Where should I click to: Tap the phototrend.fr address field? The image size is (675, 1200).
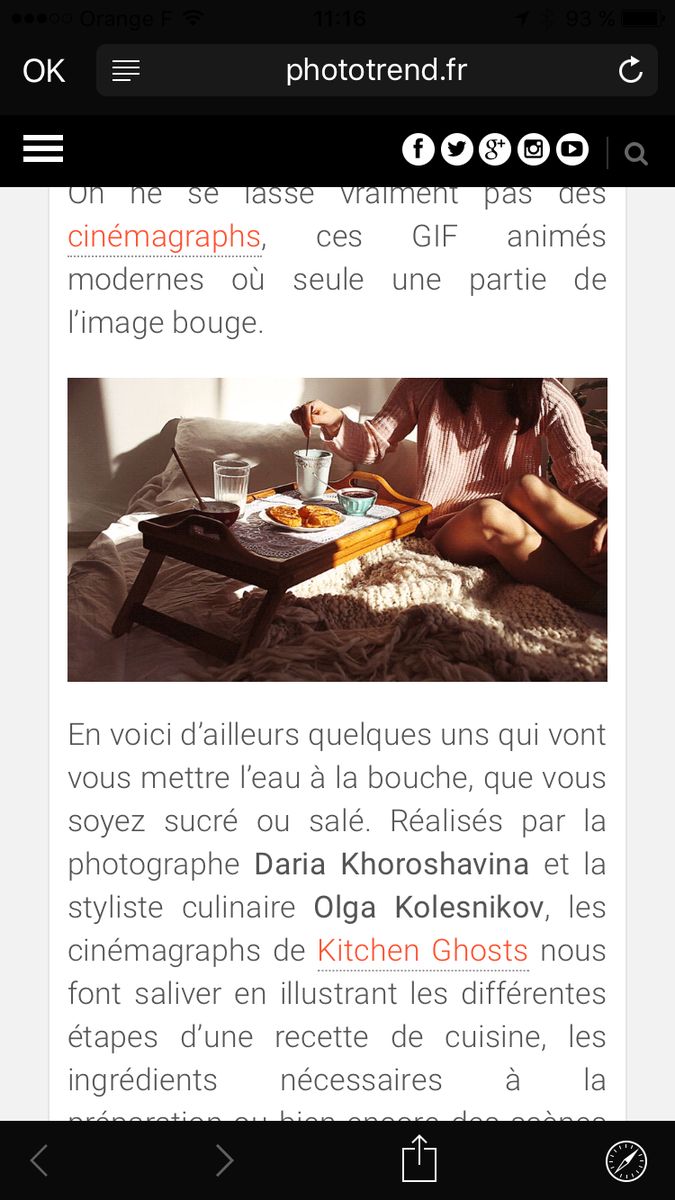[377, 70]
